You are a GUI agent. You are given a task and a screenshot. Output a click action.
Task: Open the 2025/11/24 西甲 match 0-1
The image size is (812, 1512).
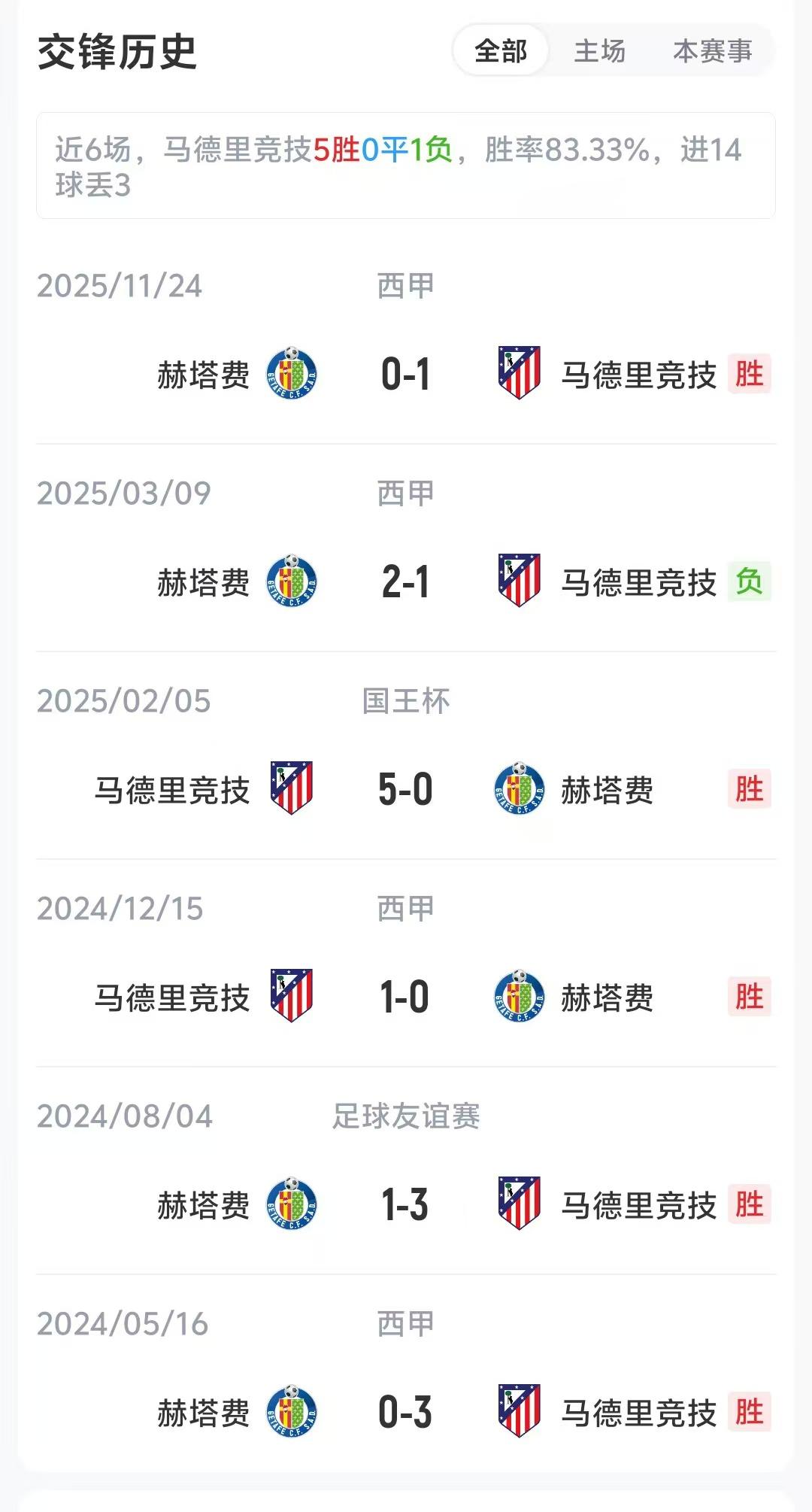coord(405,374)
